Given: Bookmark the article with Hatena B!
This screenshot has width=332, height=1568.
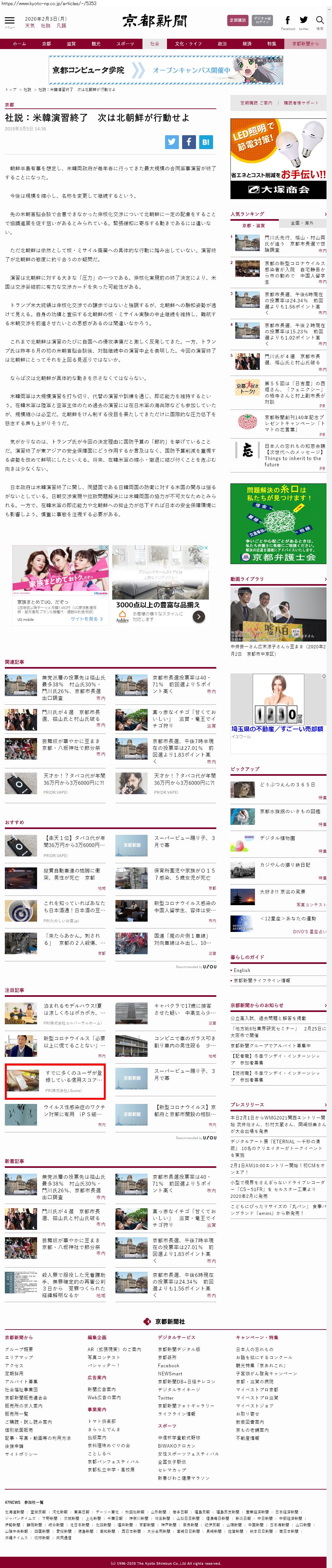Looking at the screenshot, I should [x=206, y=142].
